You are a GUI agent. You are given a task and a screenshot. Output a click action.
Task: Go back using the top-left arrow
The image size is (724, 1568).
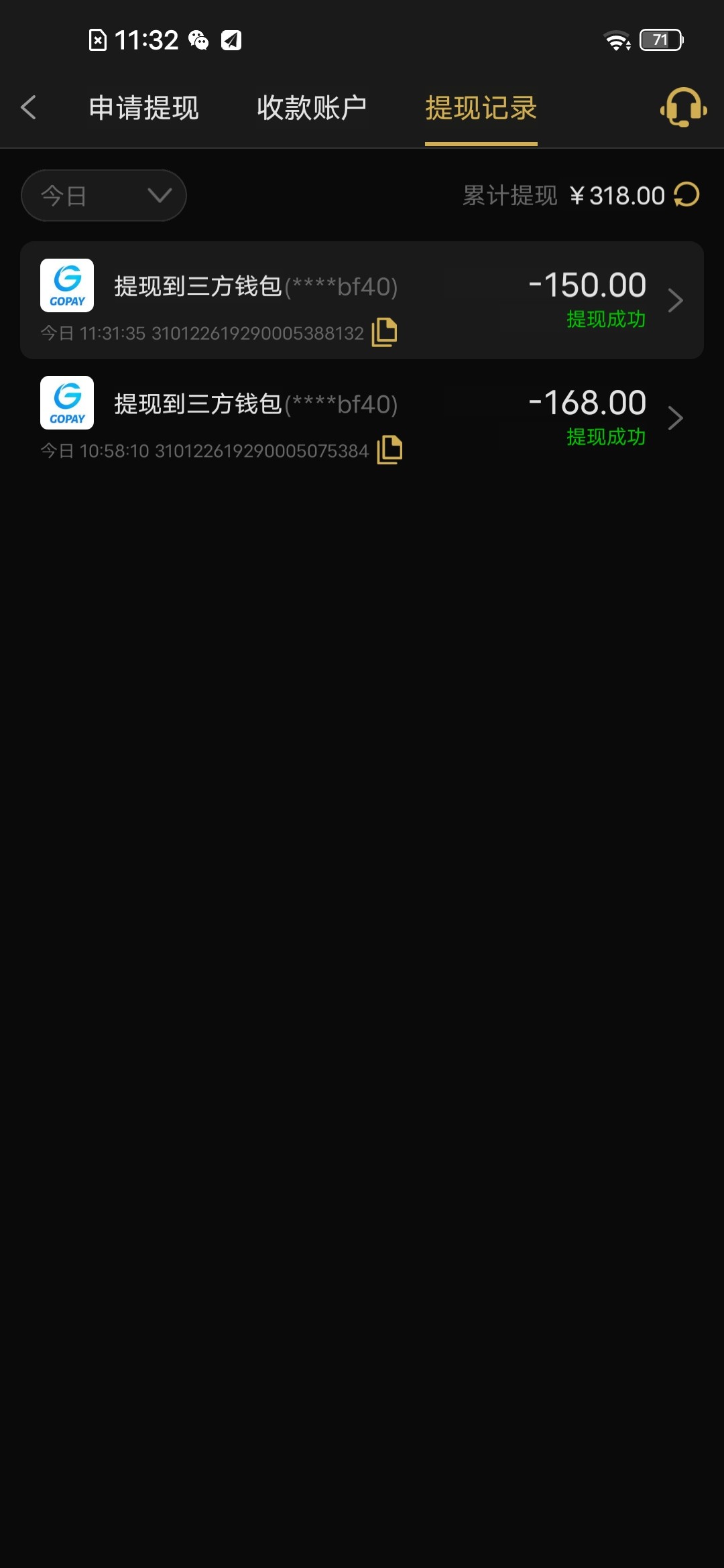(28, 107)
